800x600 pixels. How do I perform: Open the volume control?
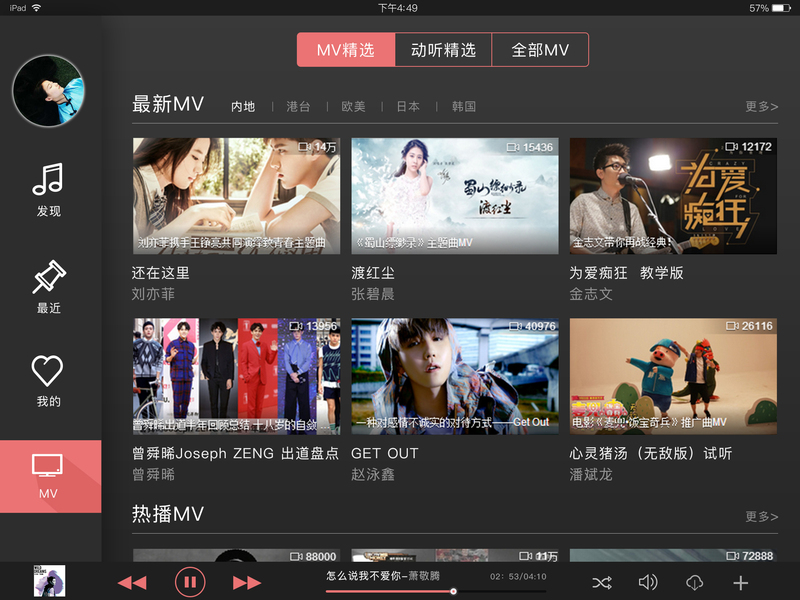(x=648, y=582)
